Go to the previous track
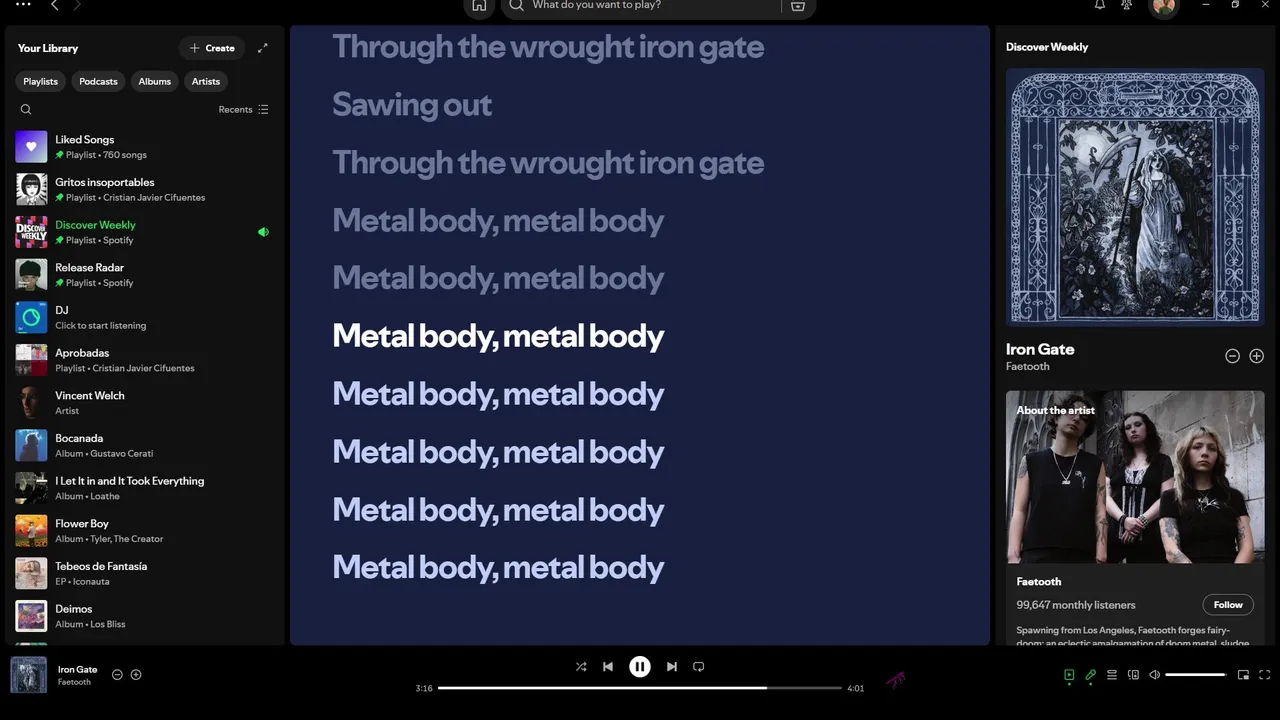 pyautogui.click(x=607, y=667)
